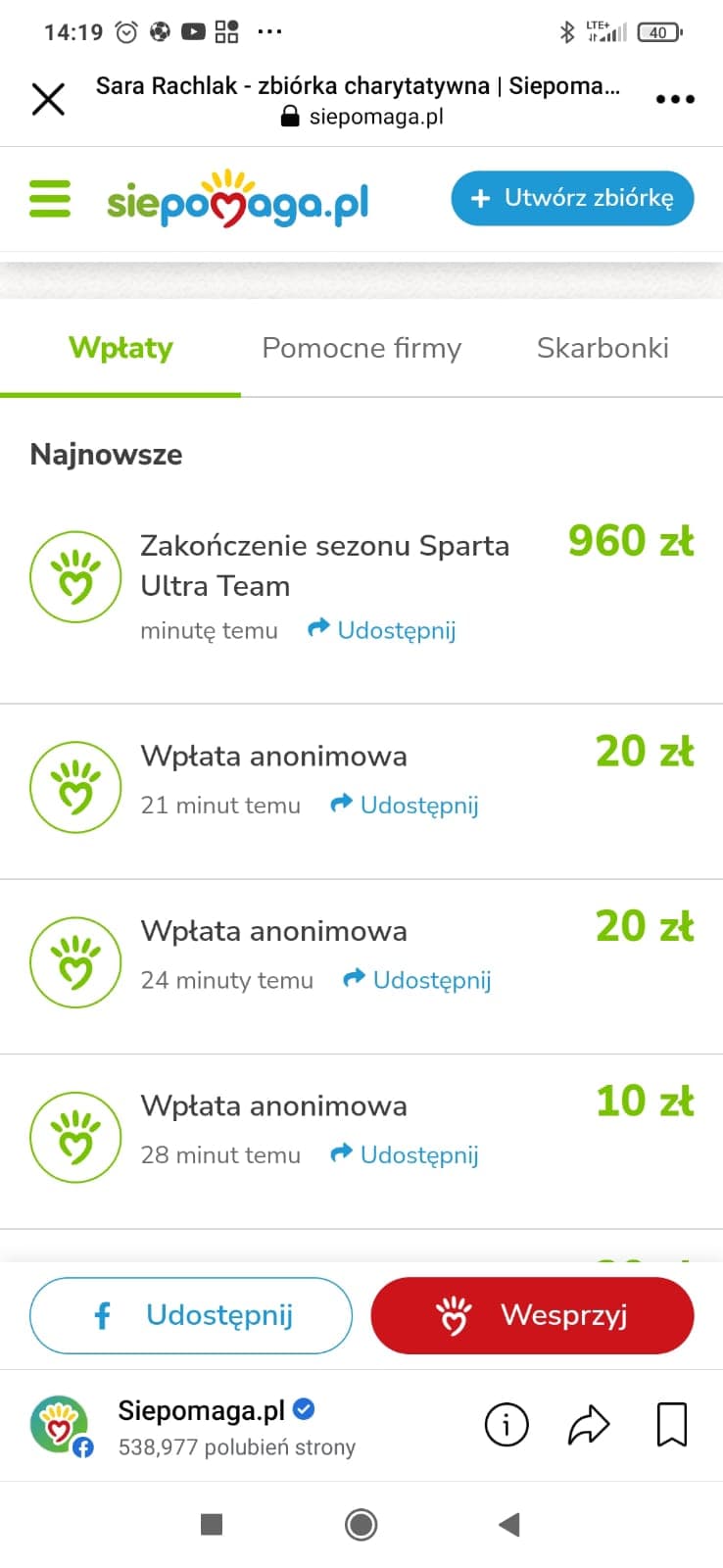723x1568 pixels.
Task: Switch to the Pomocne firmy tab
Action: coord(361,348)
